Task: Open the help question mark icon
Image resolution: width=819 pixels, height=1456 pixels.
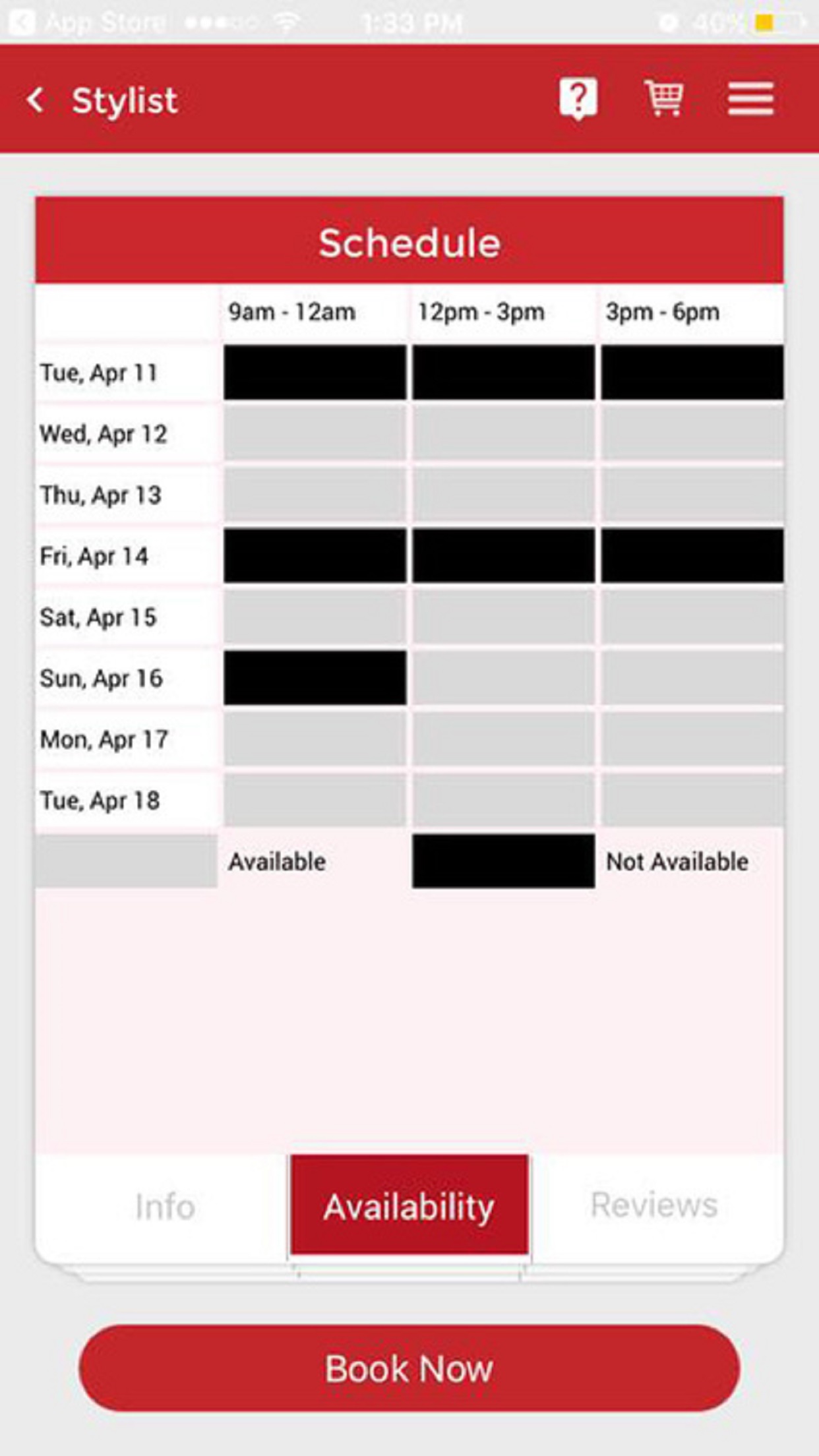Action: click(578, 100)
